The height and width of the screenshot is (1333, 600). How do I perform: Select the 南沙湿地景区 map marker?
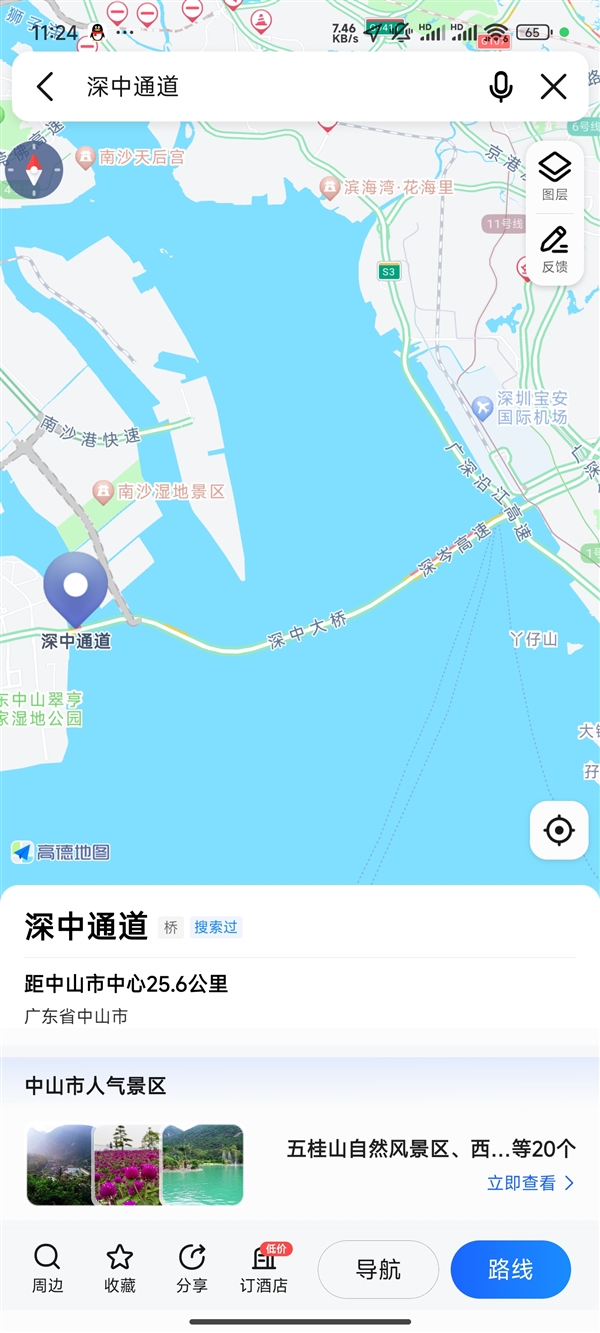(103, 491)
